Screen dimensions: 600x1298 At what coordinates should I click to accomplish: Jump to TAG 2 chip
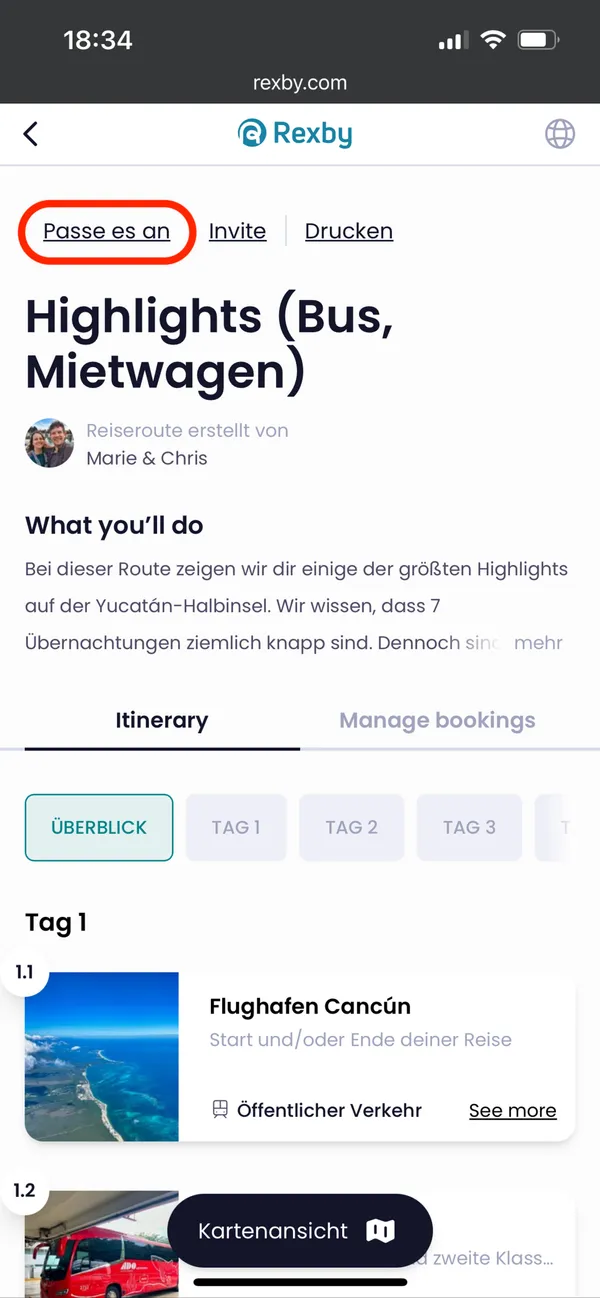point(351,827)
